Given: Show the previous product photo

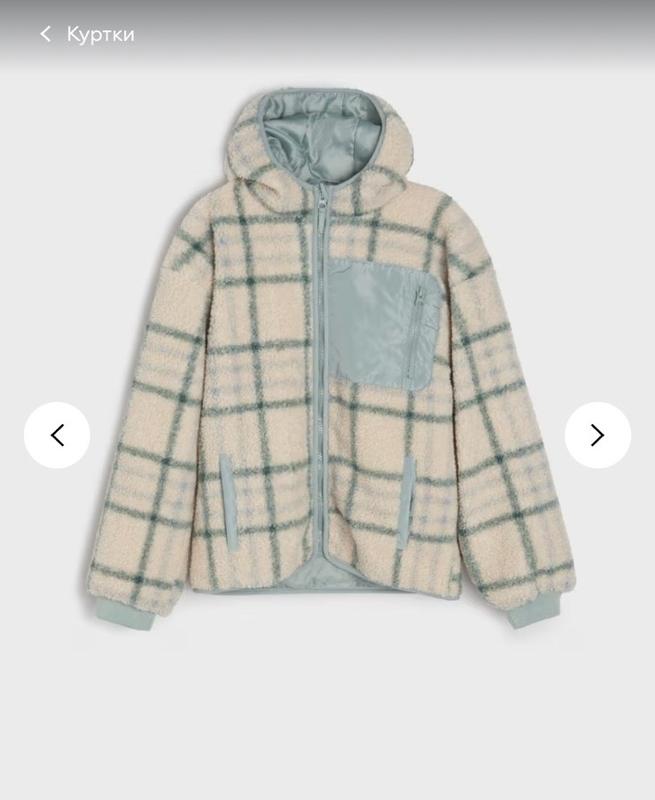Looking at the screenshot, I should click(x=57, y=435).
